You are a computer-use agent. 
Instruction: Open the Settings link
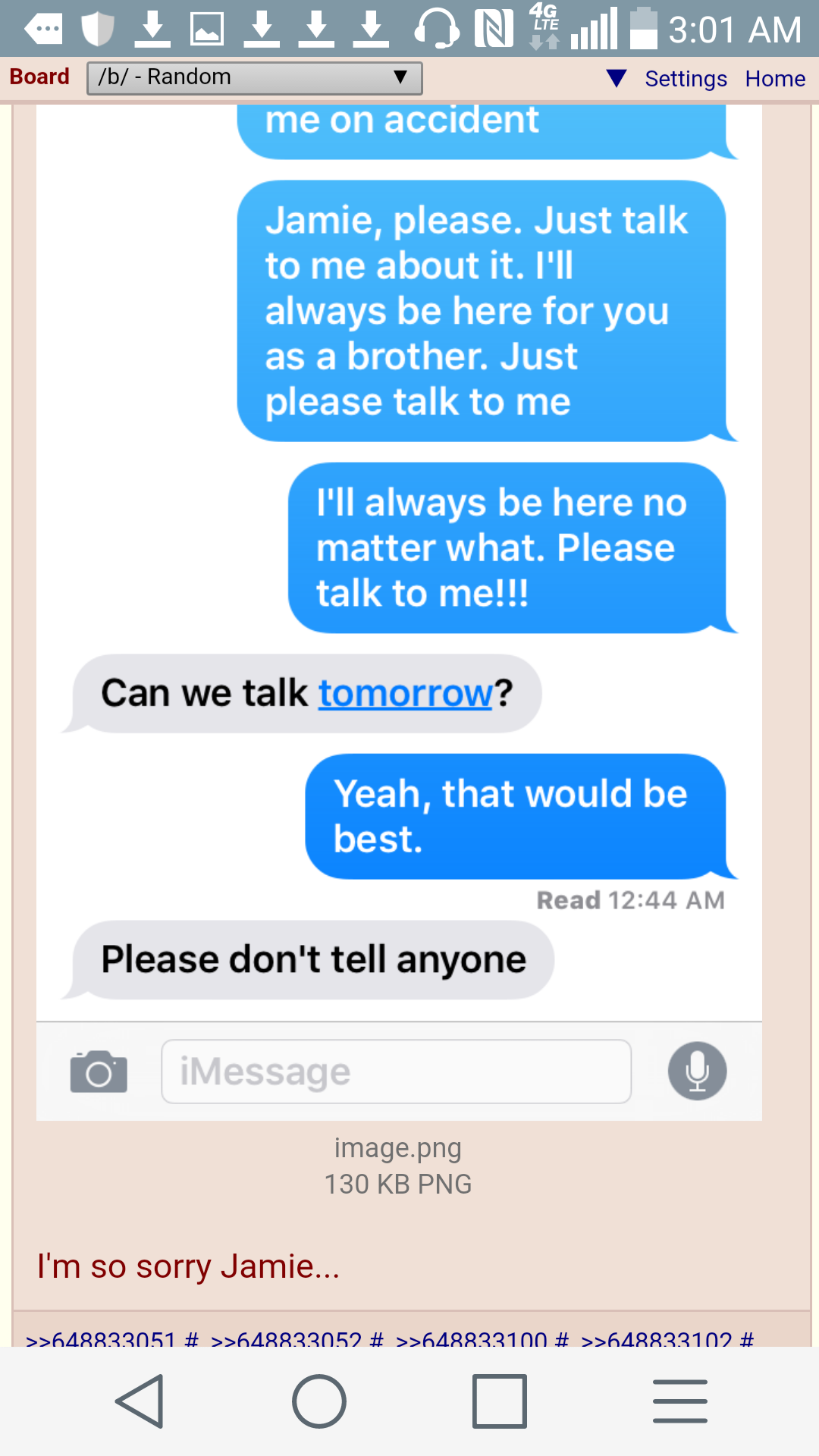click(686, 79)
